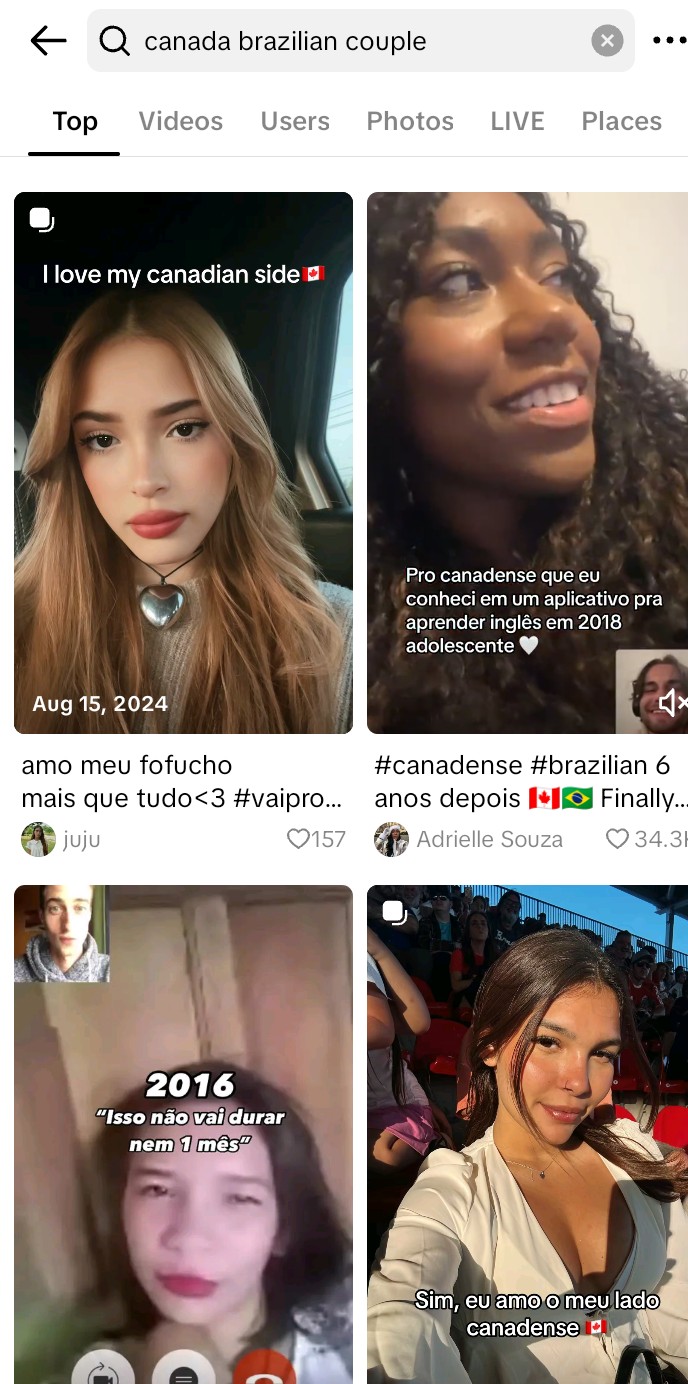
Task: Clear the search query text
Action: click(x=607, y=41)
